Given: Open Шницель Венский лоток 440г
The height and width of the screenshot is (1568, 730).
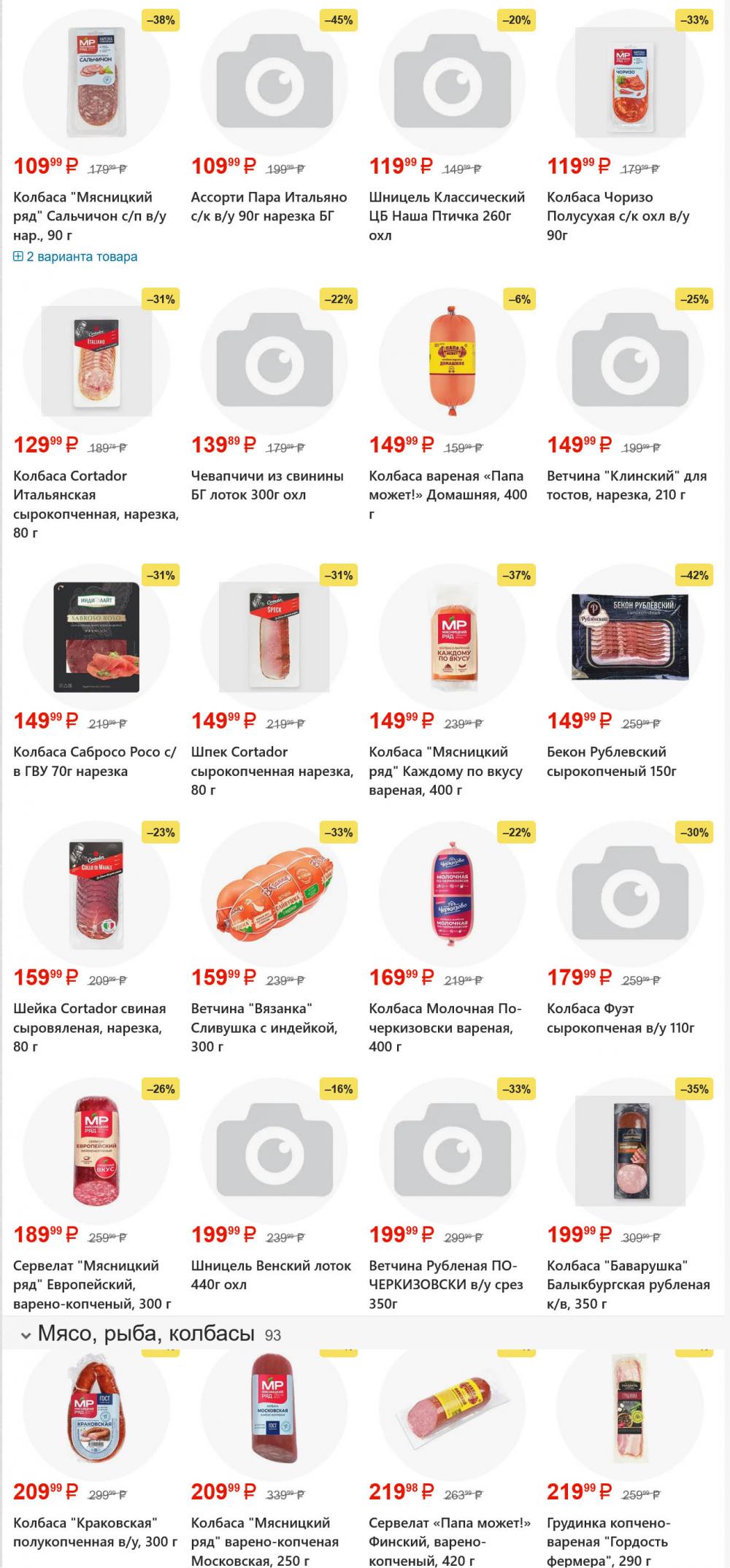Looking at the screenshot, I should 271,1275.
